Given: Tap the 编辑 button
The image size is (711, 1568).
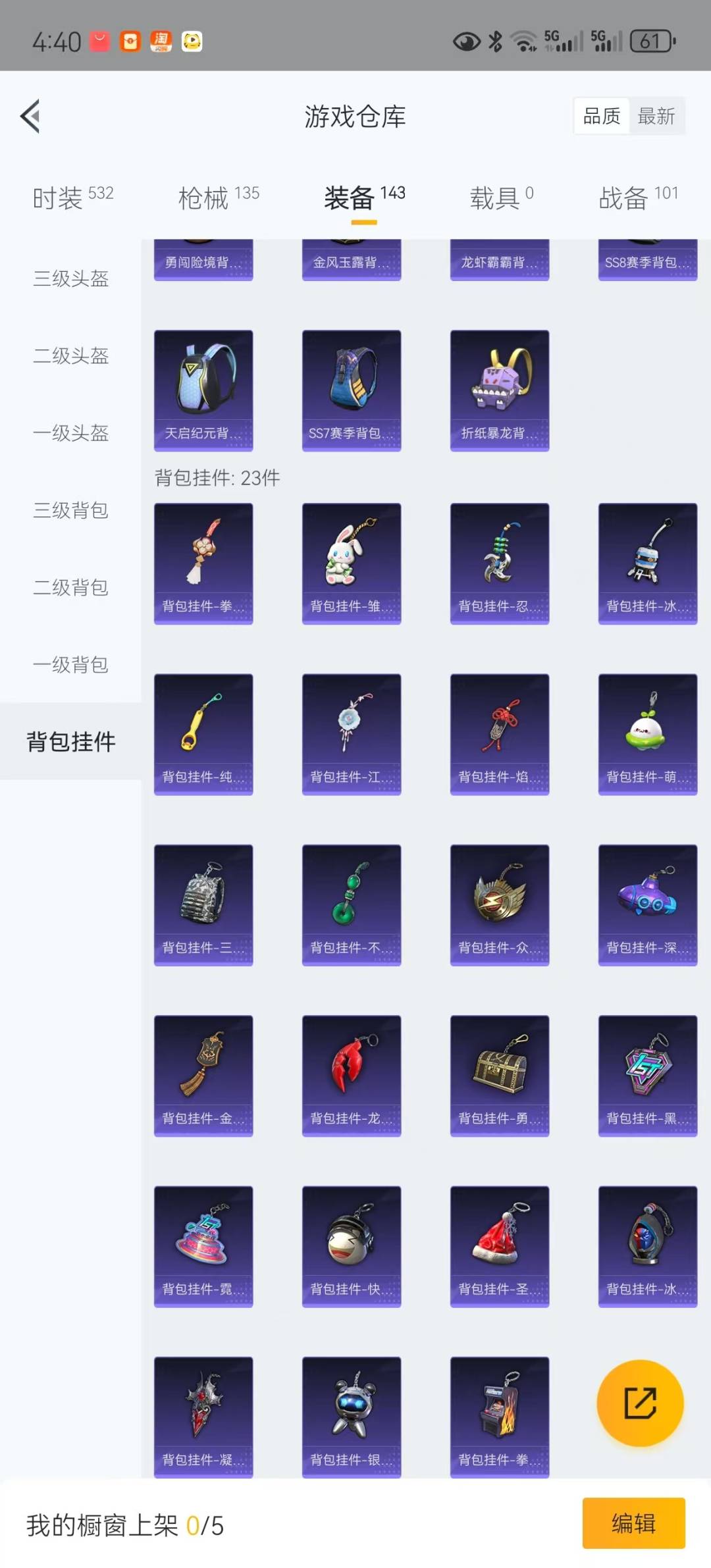Looking at the screenshot, I should pyautogui.click(x=633, y=1523).
